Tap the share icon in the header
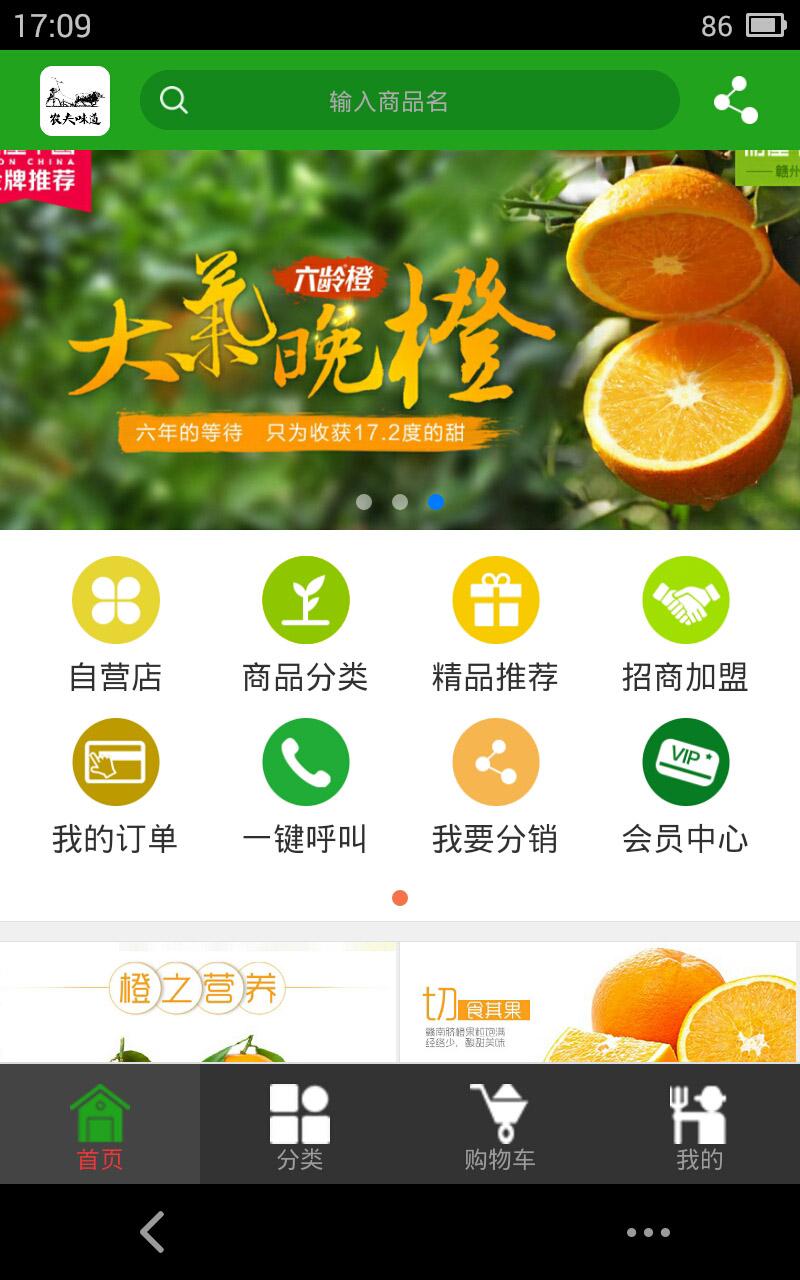 (734, 98)
